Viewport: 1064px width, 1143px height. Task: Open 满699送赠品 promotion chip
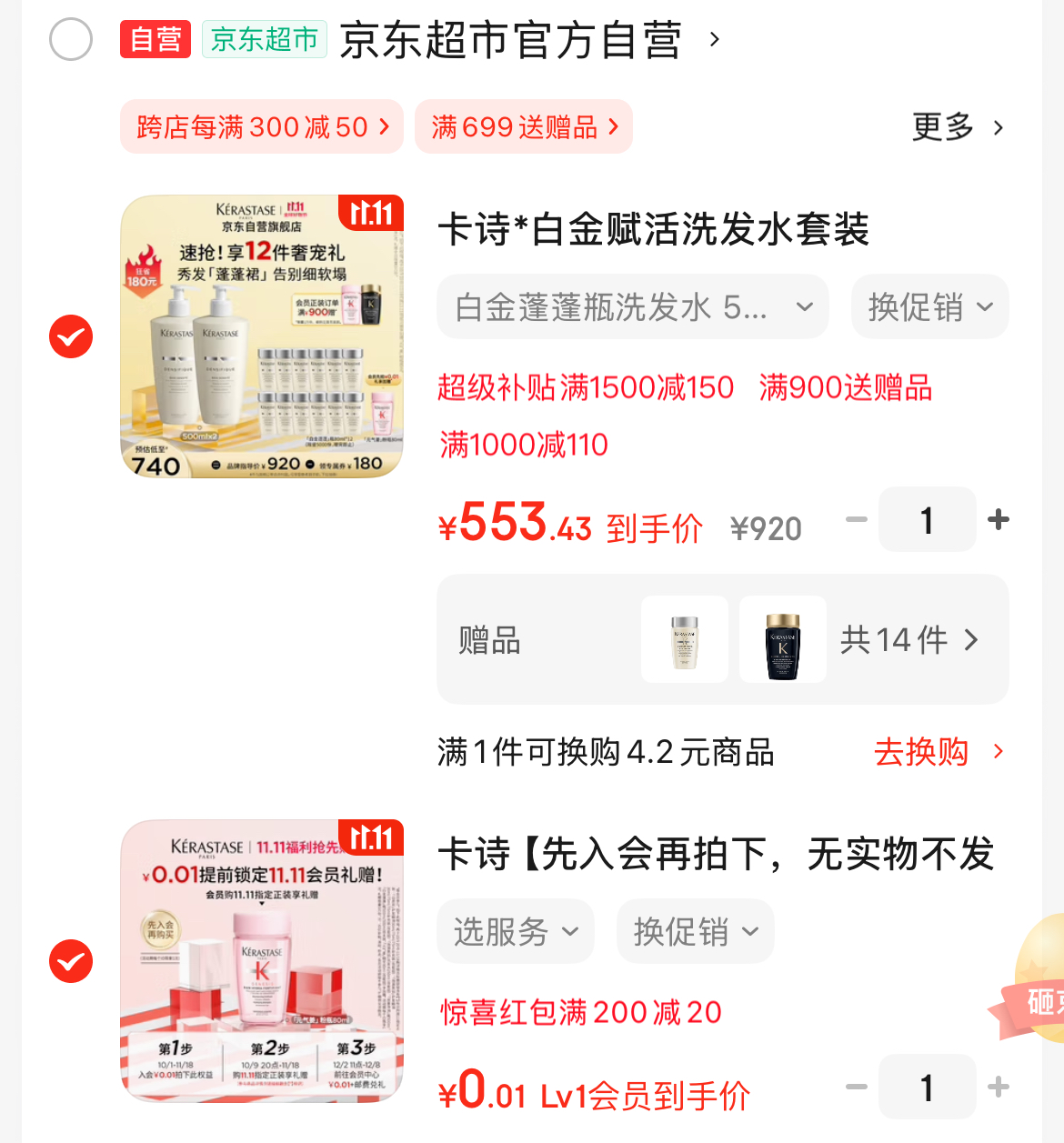[524, 127]
